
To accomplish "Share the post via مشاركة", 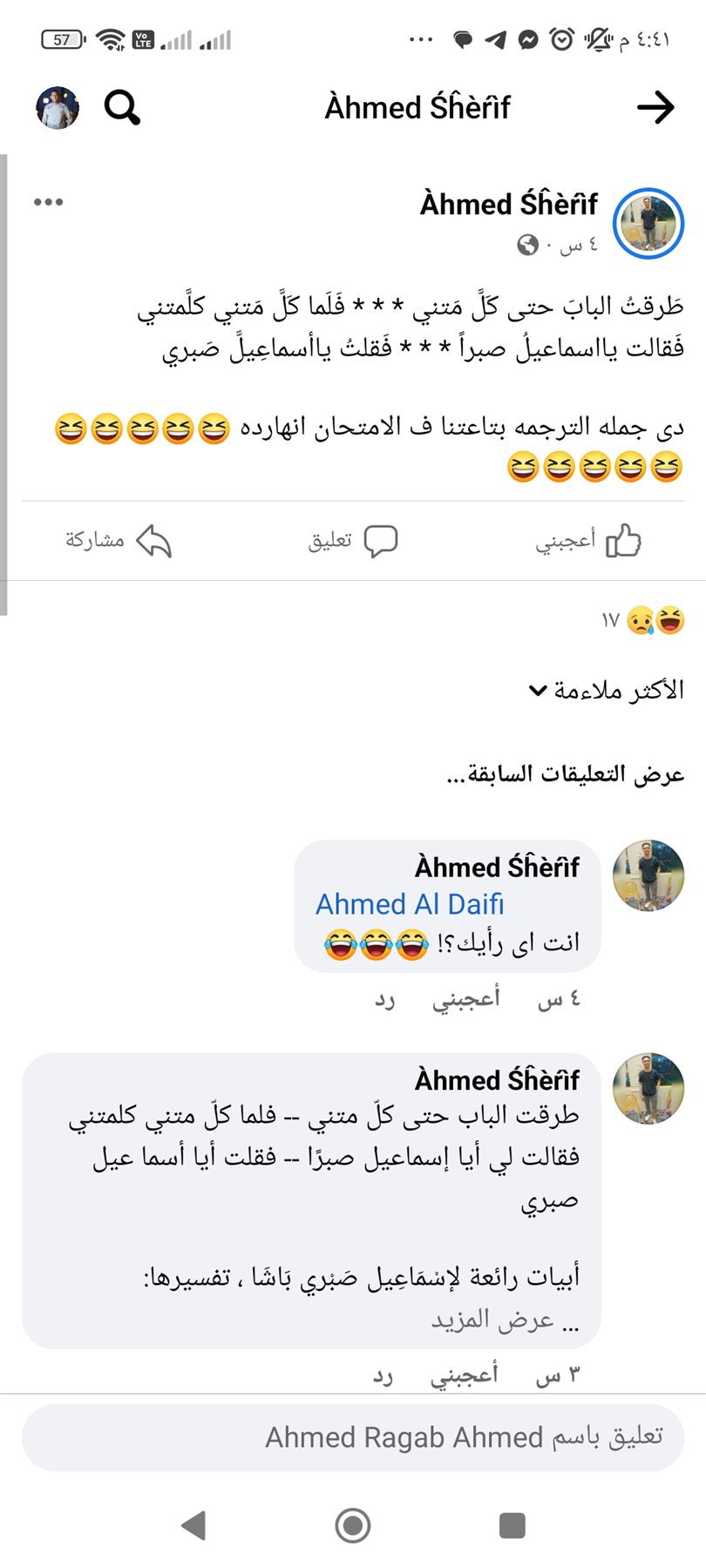I will coord(119,541).
